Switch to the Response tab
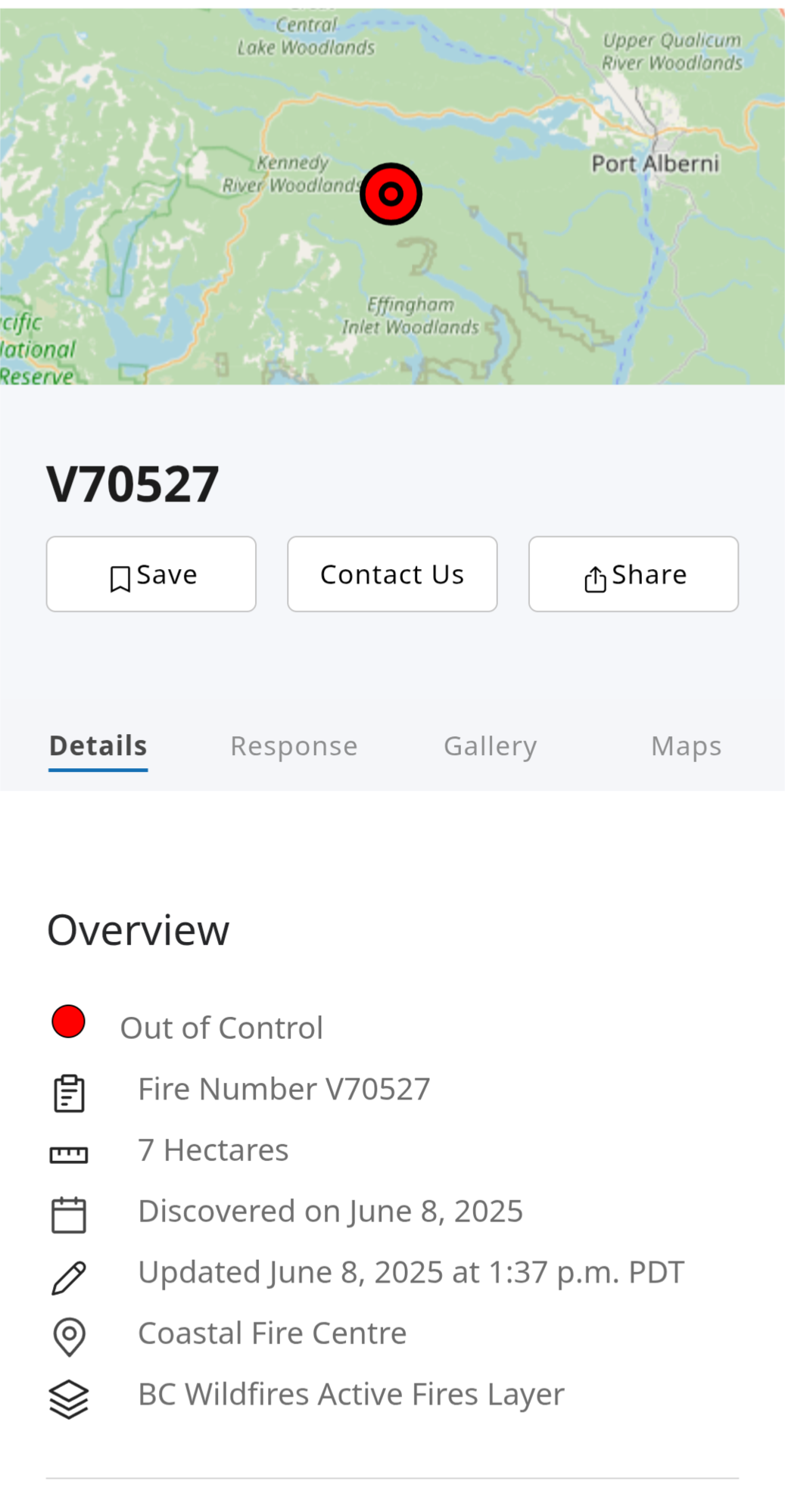 click(294, 746)
